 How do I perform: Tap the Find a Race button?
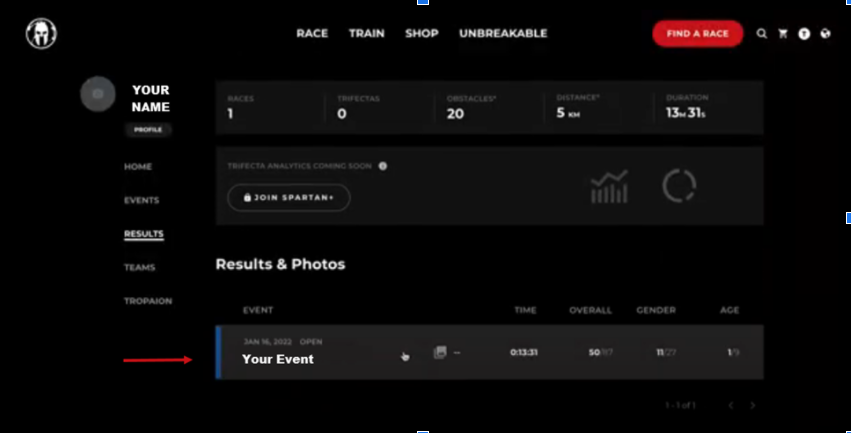(697, 33)
